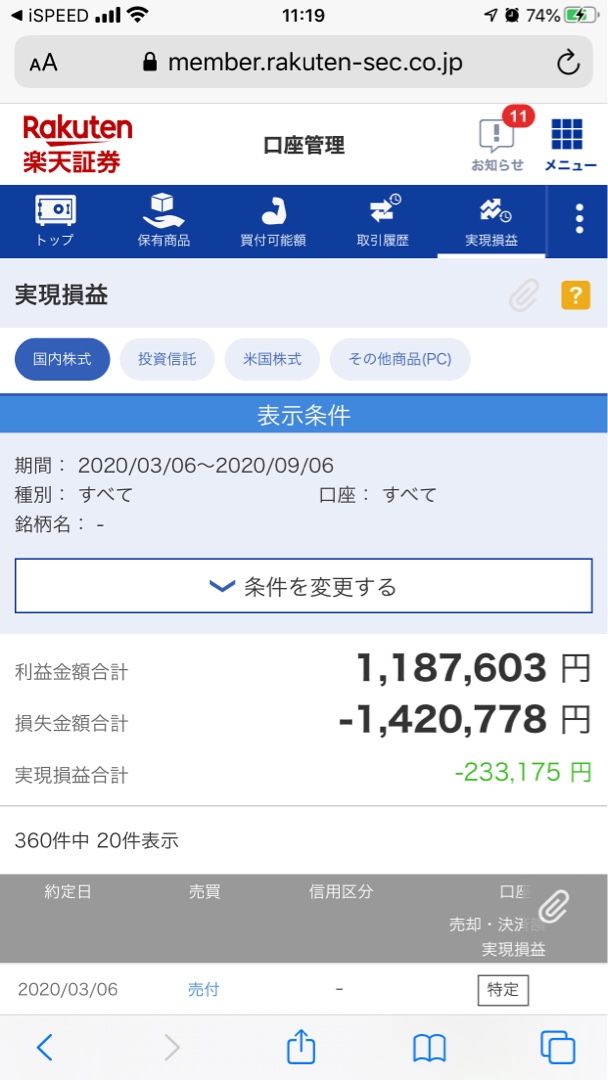Open the 売付 link for 2020/03/06

point(203,990)
